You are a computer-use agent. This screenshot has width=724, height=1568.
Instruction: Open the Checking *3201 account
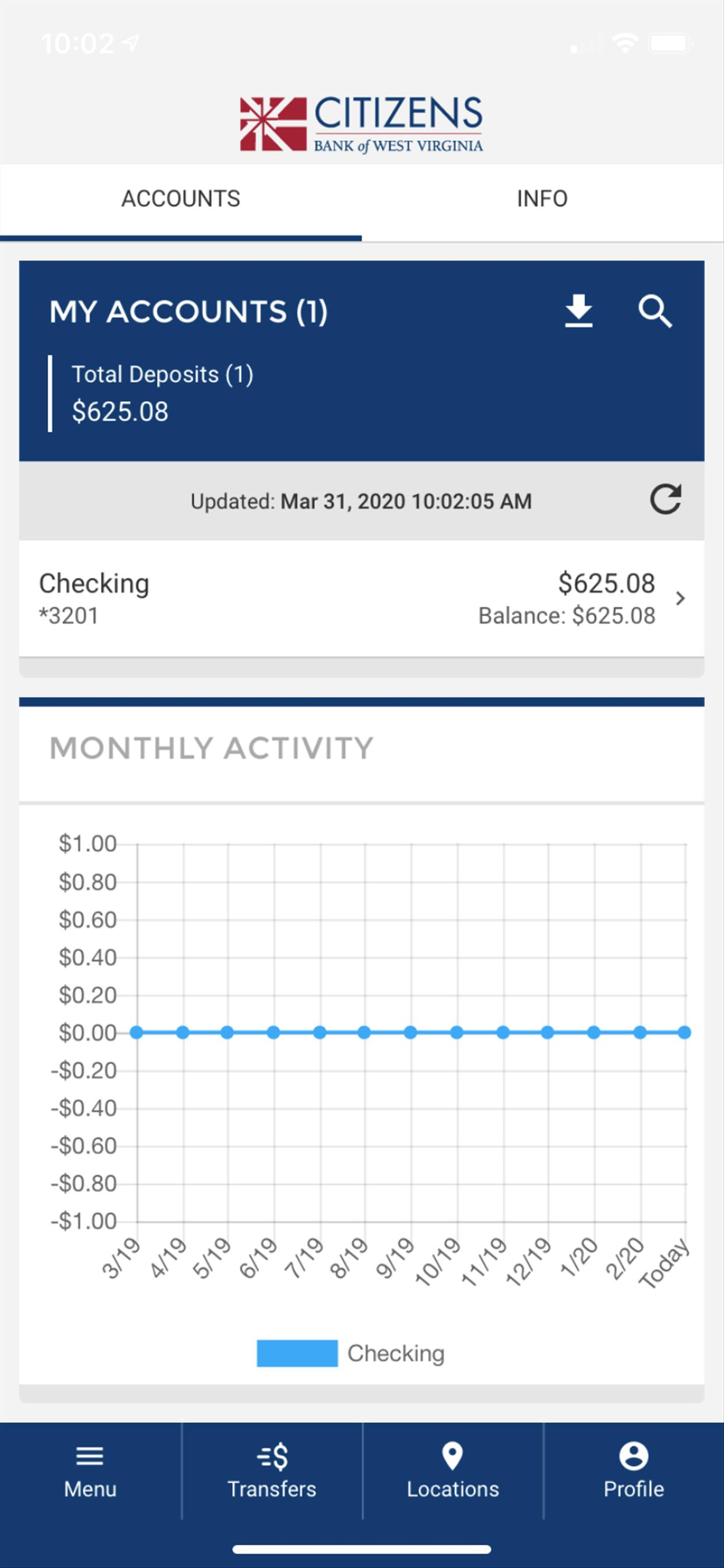click(361, 598)
